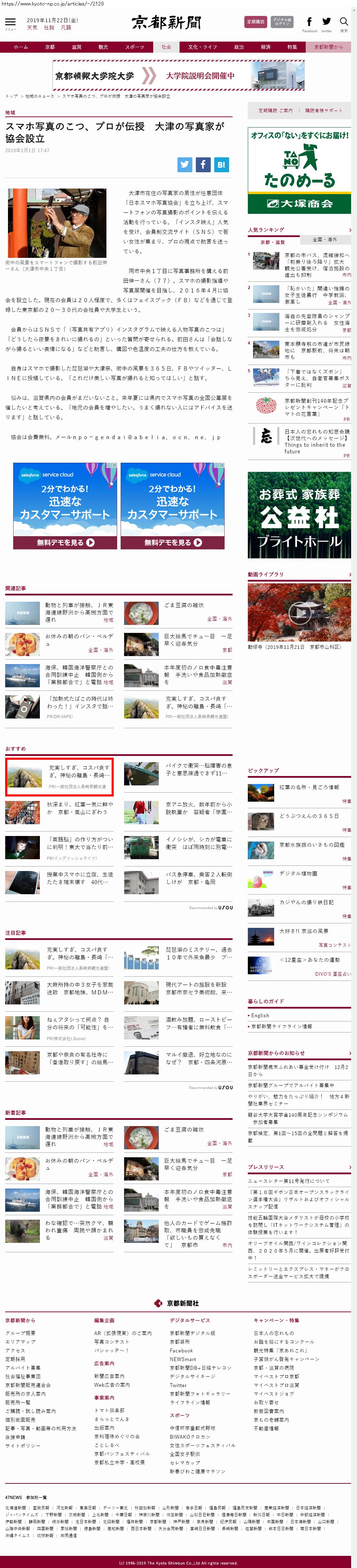
Task: Tap the 定期購読 subscribe button
Action: pos(255,22)
